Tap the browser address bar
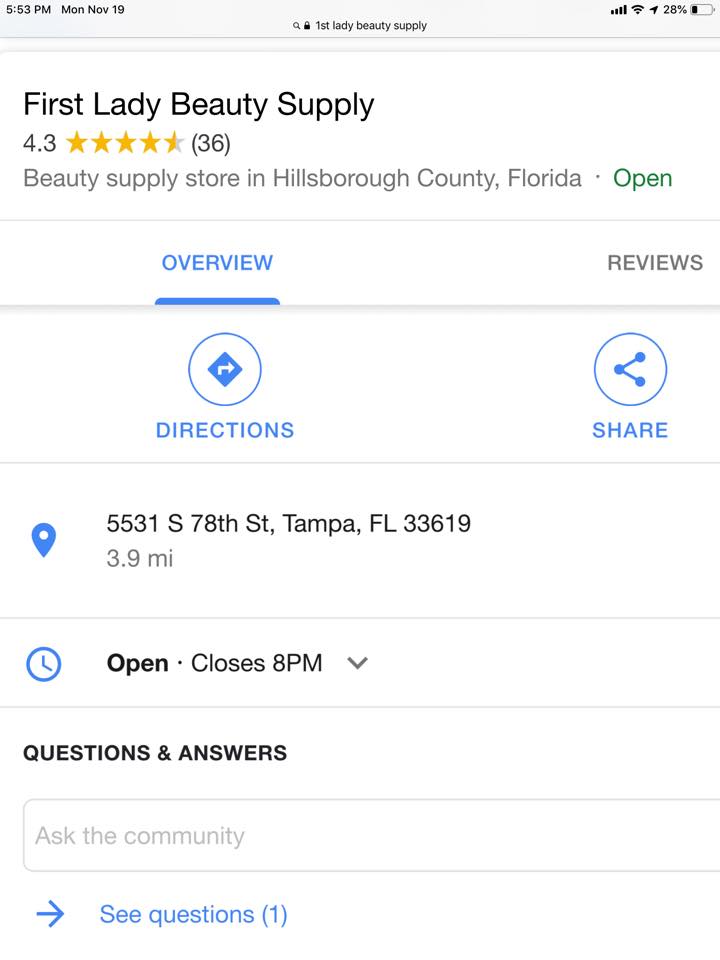720x960 pixels. coord(360,25)
